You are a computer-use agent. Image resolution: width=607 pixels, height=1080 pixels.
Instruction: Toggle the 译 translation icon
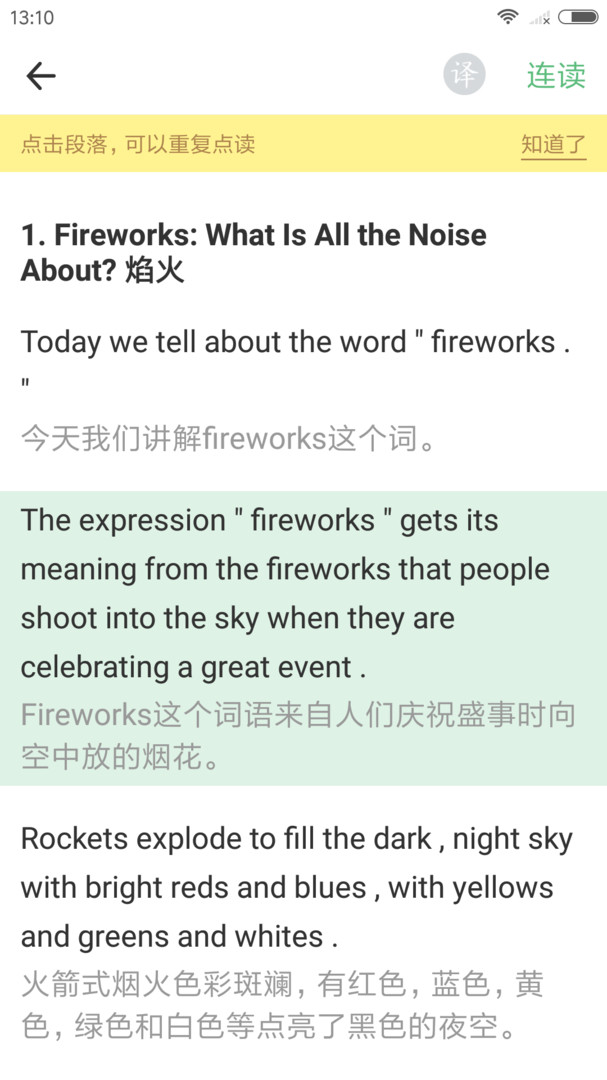464,75
